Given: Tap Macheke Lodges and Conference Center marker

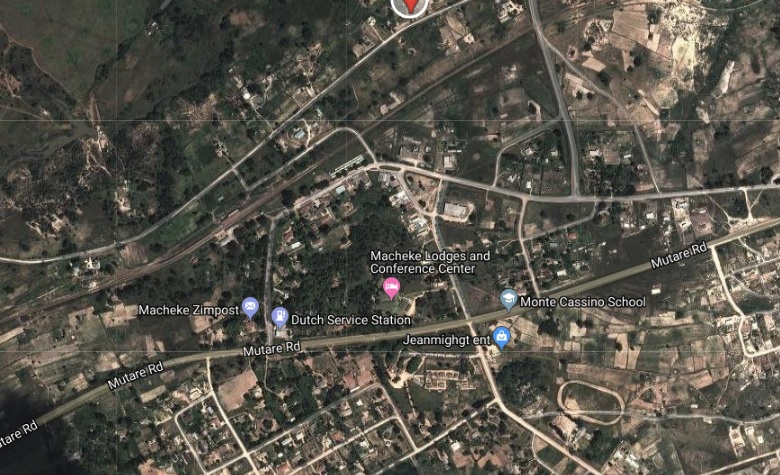Looking at the screenshot, I should 392,288.
